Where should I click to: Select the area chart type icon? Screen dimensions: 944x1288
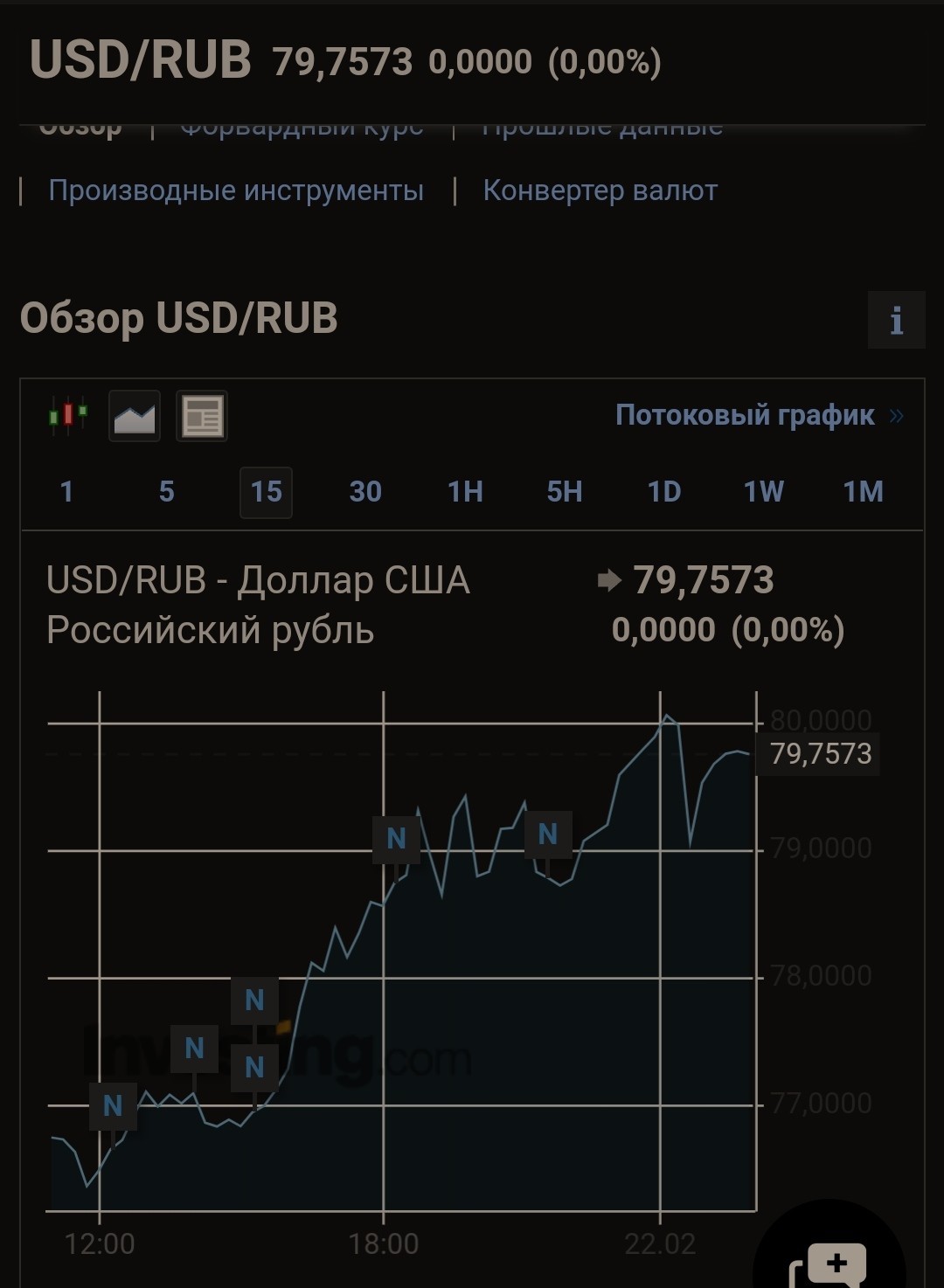pyautogui.click(x=135, y=416)
